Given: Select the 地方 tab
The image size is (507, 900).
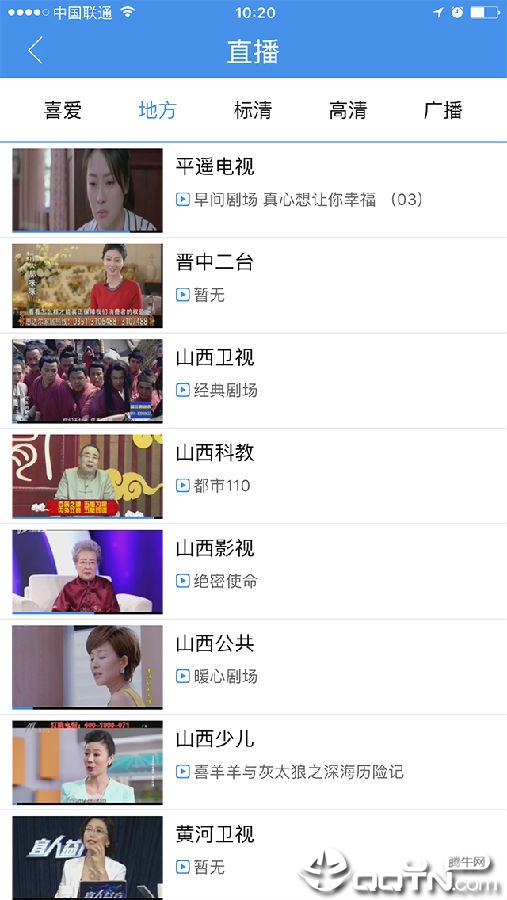Looking at the screenshot, I should coord(157,110).
